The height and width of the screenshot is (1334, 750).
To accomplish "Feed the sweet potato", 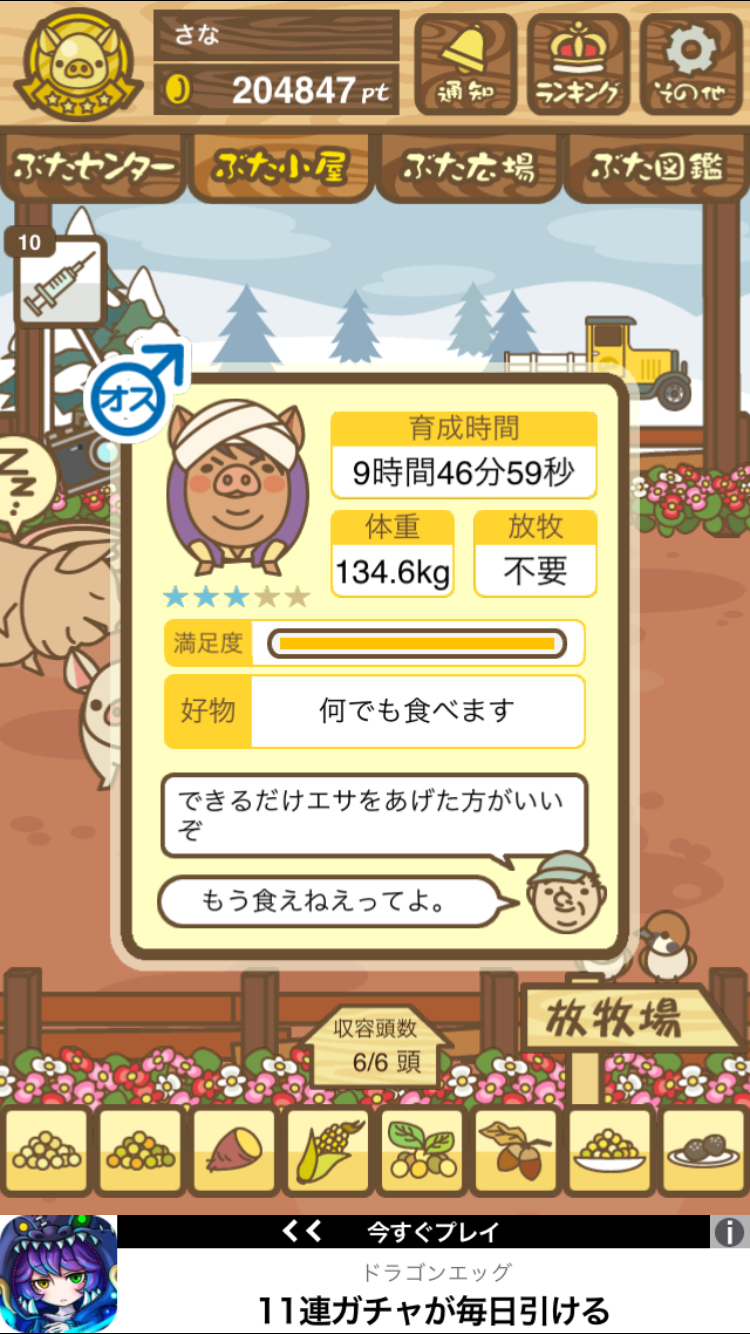I will tap(234, 1152).
